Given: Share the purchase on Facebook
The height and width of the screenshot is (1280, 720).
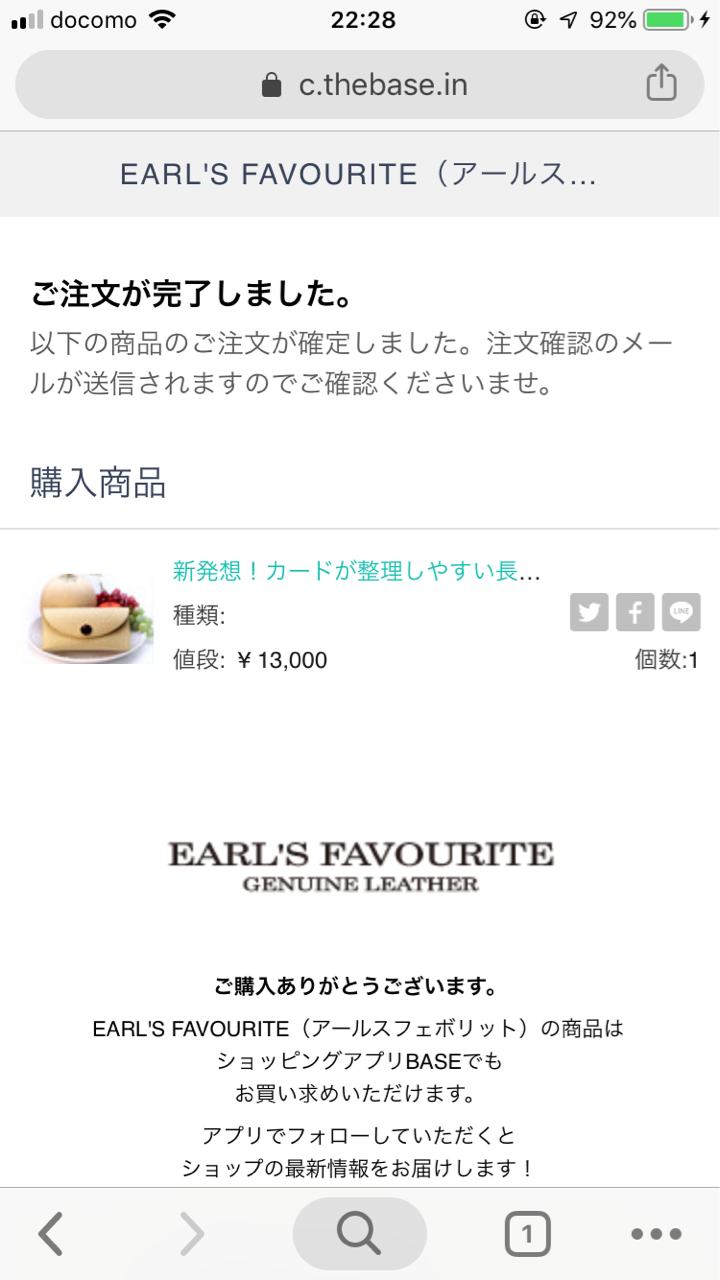Looking at the screenshot, I should coord(635,612).
